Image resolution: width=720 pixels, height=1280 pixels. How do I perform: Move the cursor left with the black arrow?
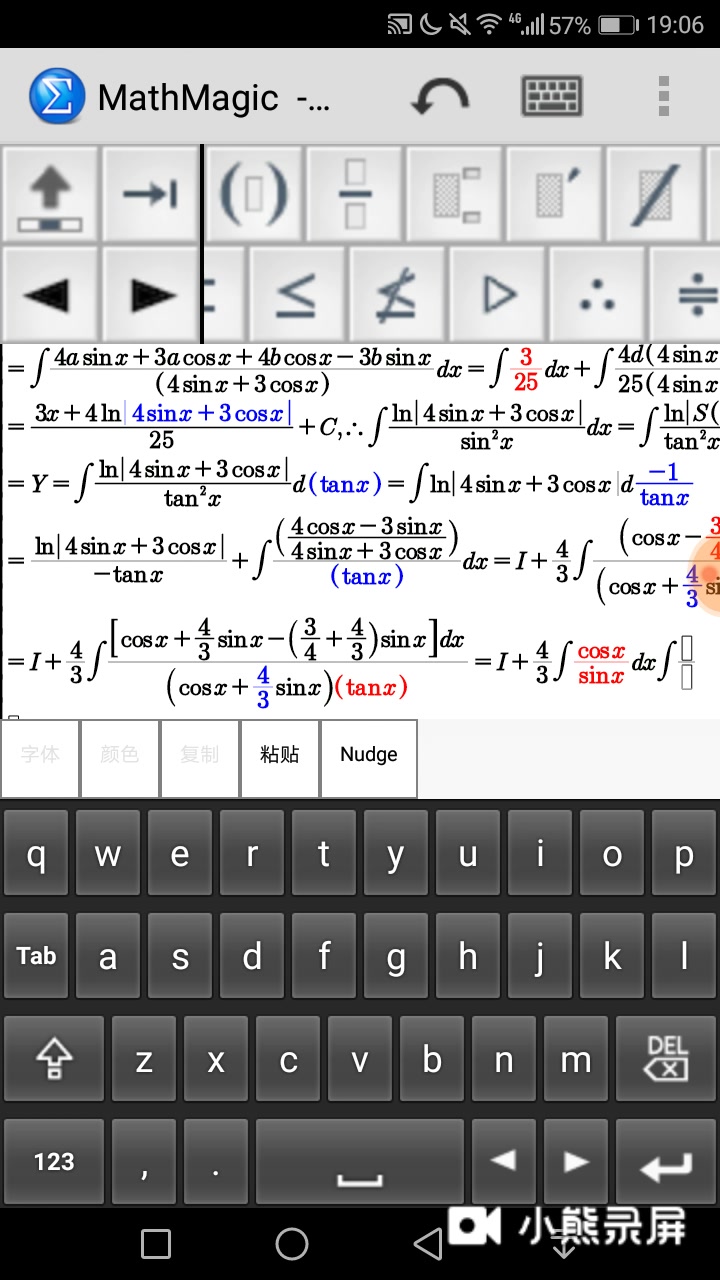point(49,295)
